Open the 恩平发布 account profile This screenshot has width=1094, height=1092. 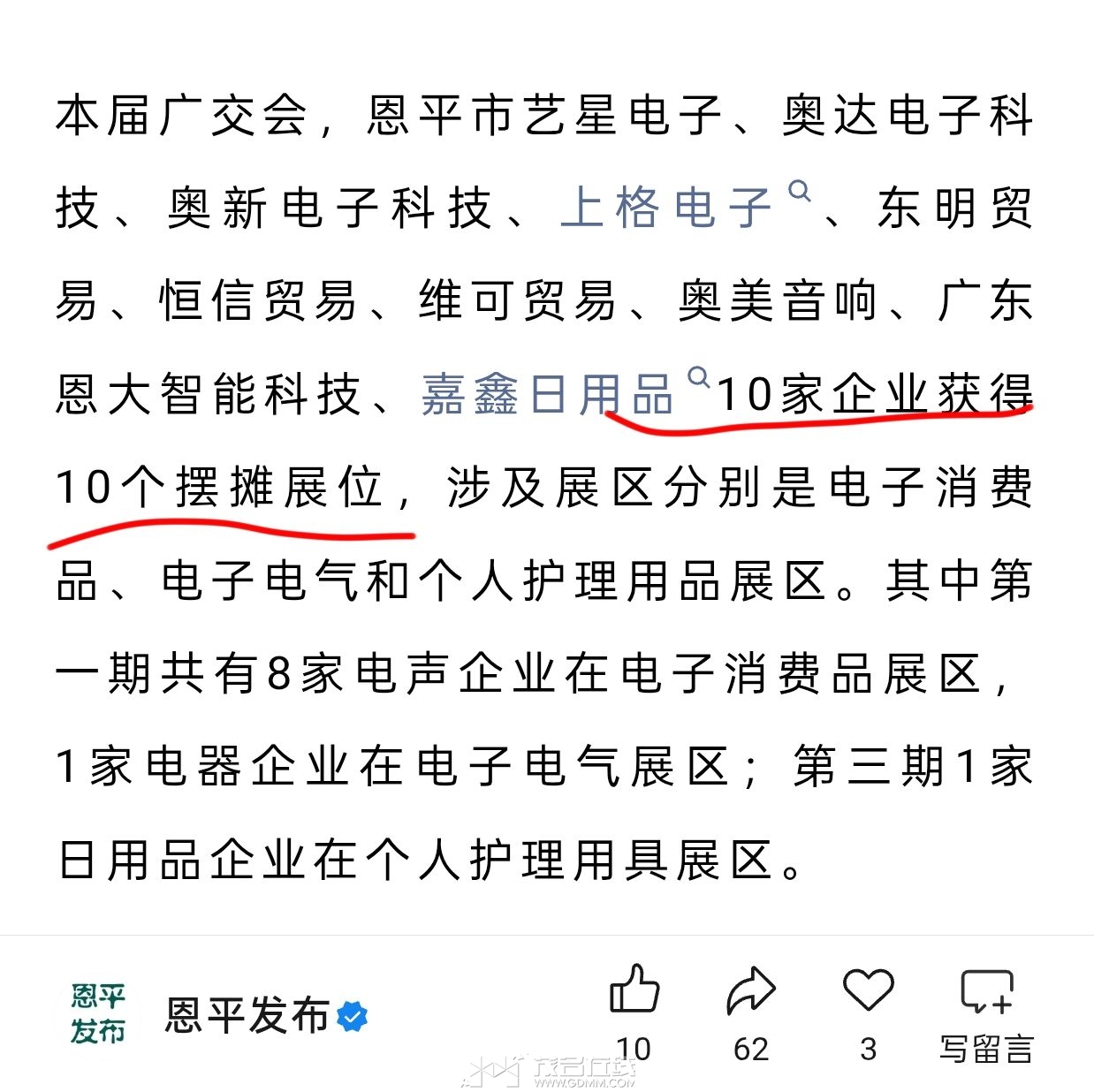(247, 1015)
